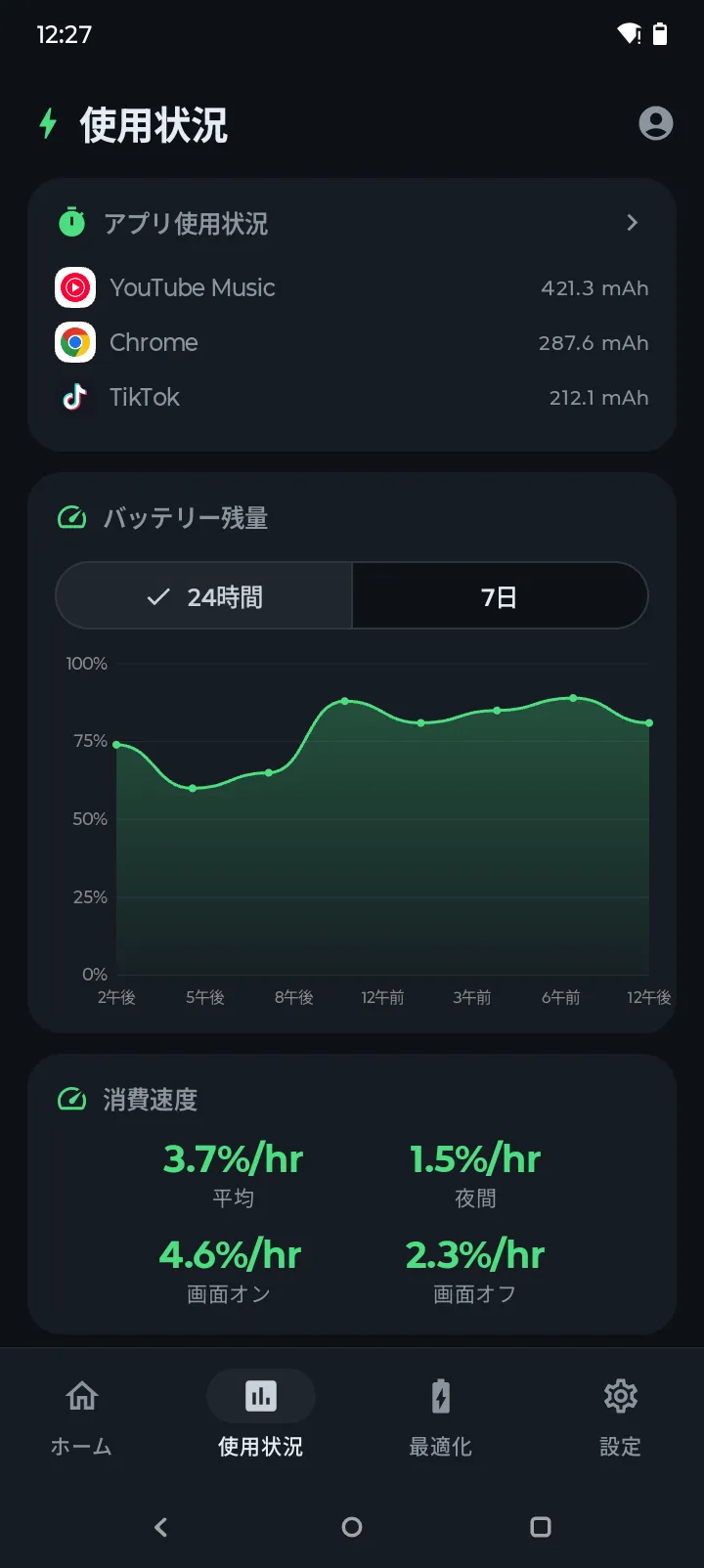The height and width of the screenshot is (1568, 704).
Task: Tap the TikTok app icon
Action: coord(75,397)
